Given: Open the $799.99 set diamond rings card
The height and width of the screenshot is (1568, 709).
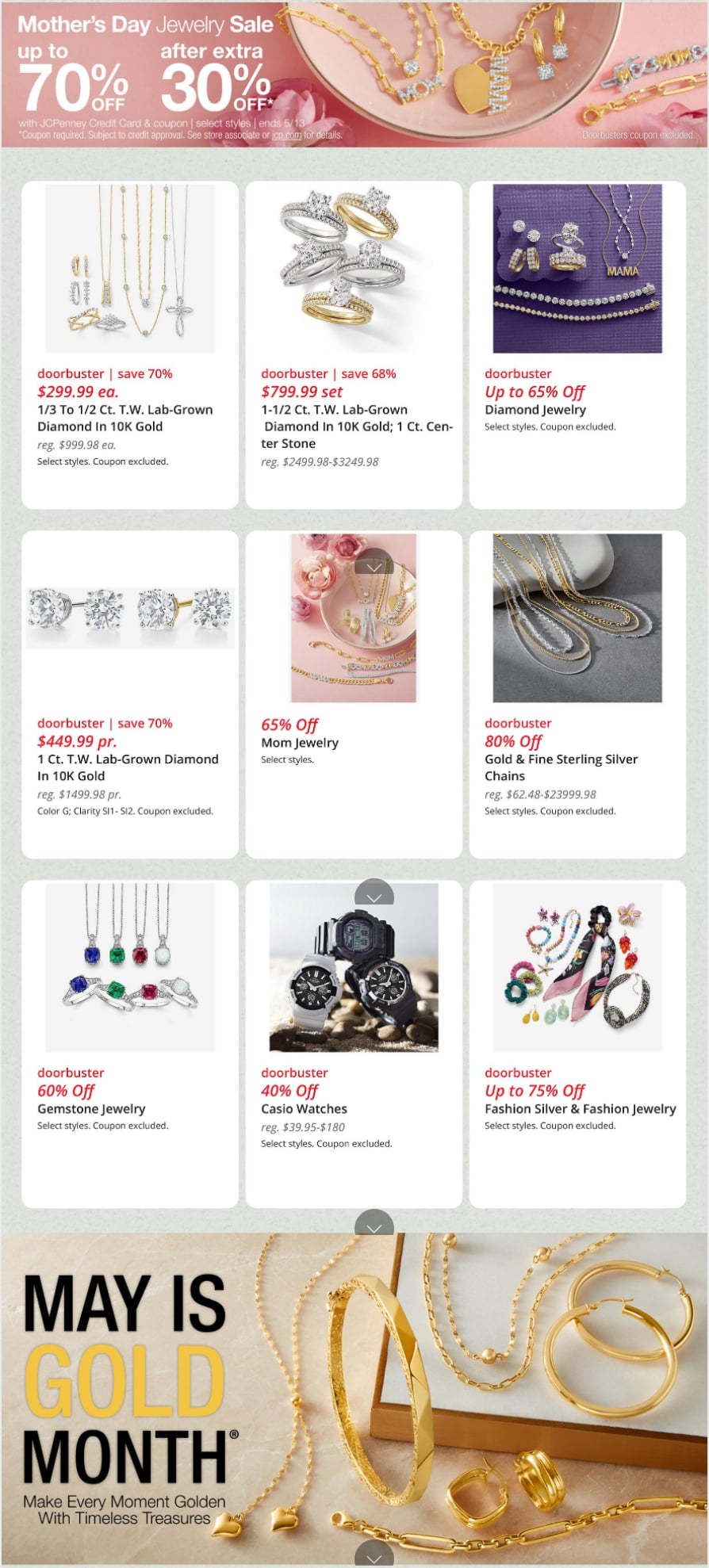Looking at the screenshot, I should (354, 345).
